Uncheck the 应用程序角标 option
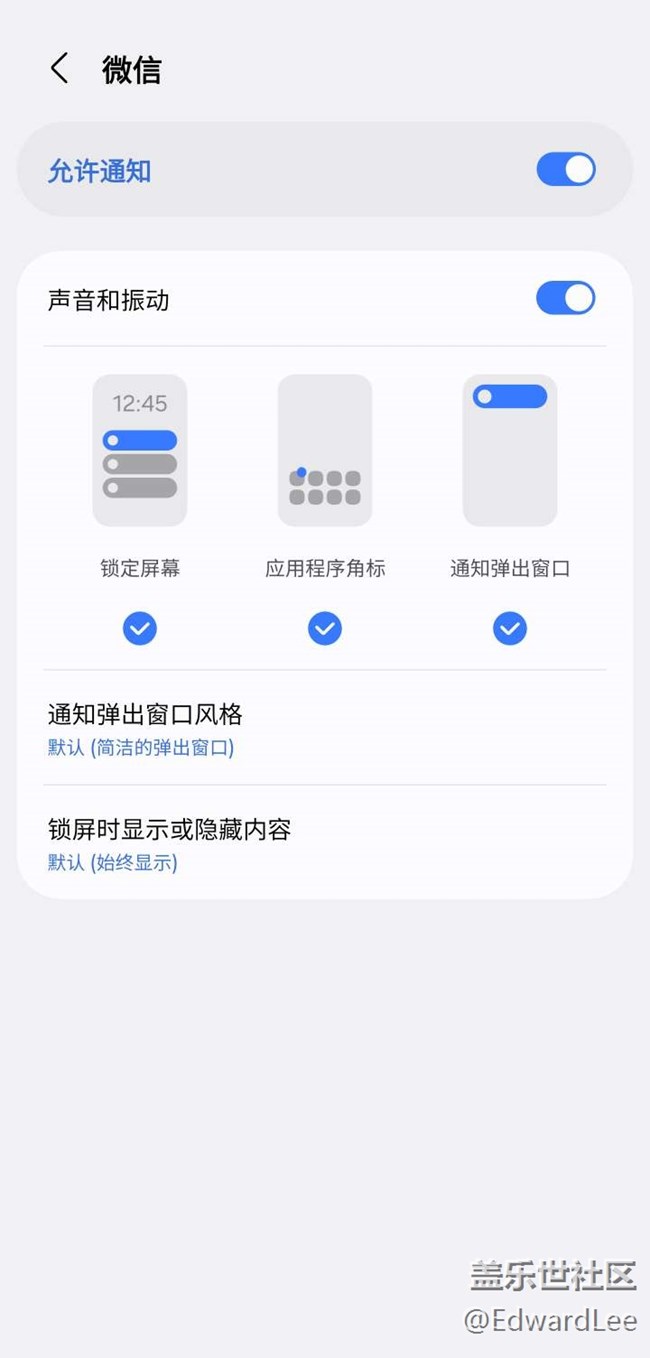The width and height of the screenshot is (650, 1358). coord(325,628)
